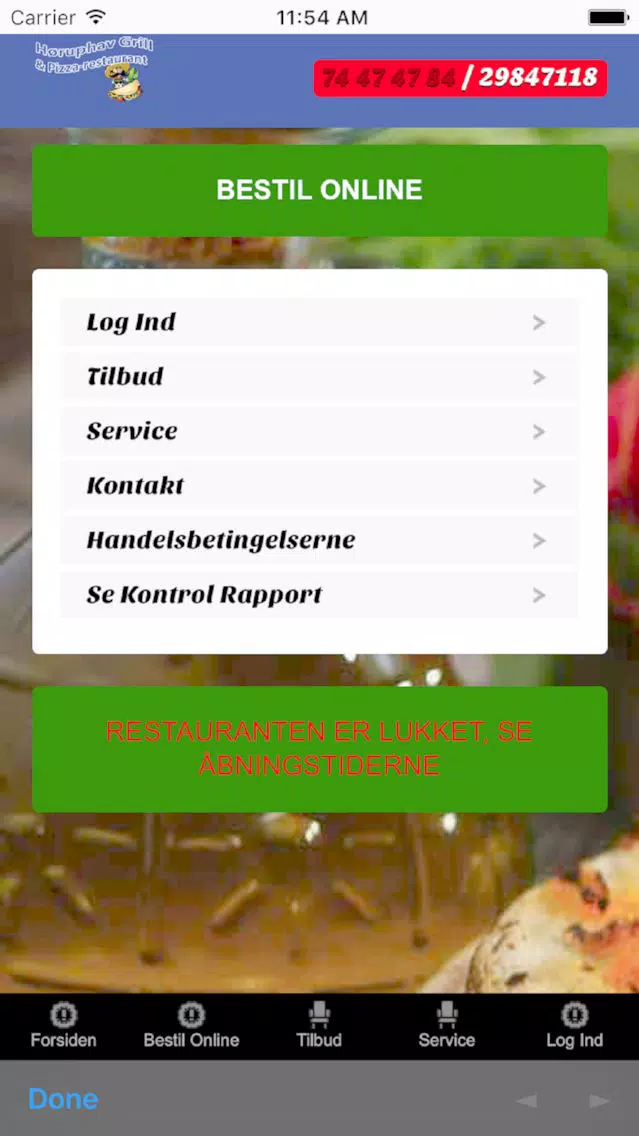Open Se Kontrol Rapport
Viewport: 639px width, 1136px height.
320,595
